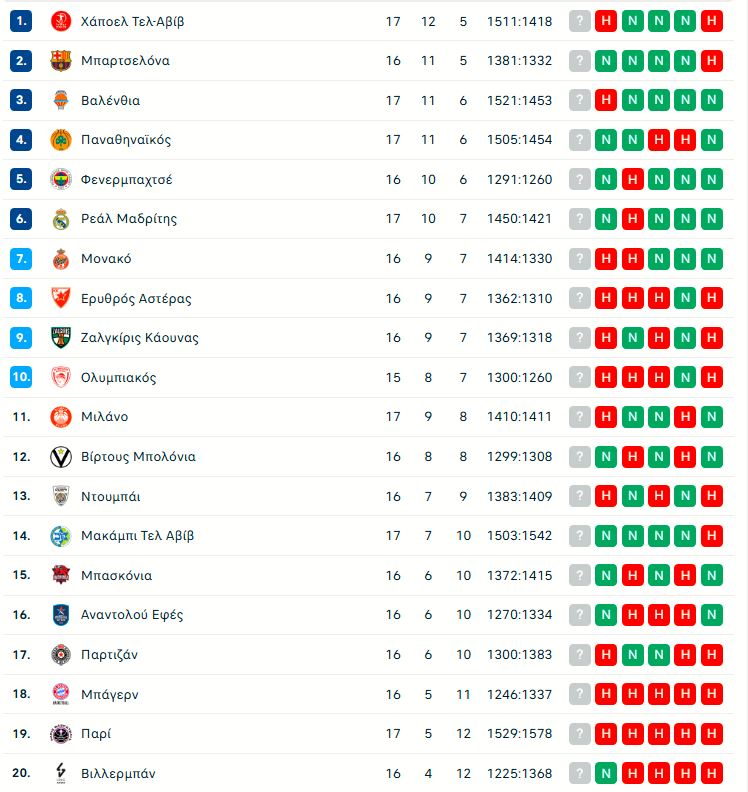The height and width of the screenshot is (792, 748).
Task: View the Παρτιζάν team row
Action: click(x=109, y=655)
